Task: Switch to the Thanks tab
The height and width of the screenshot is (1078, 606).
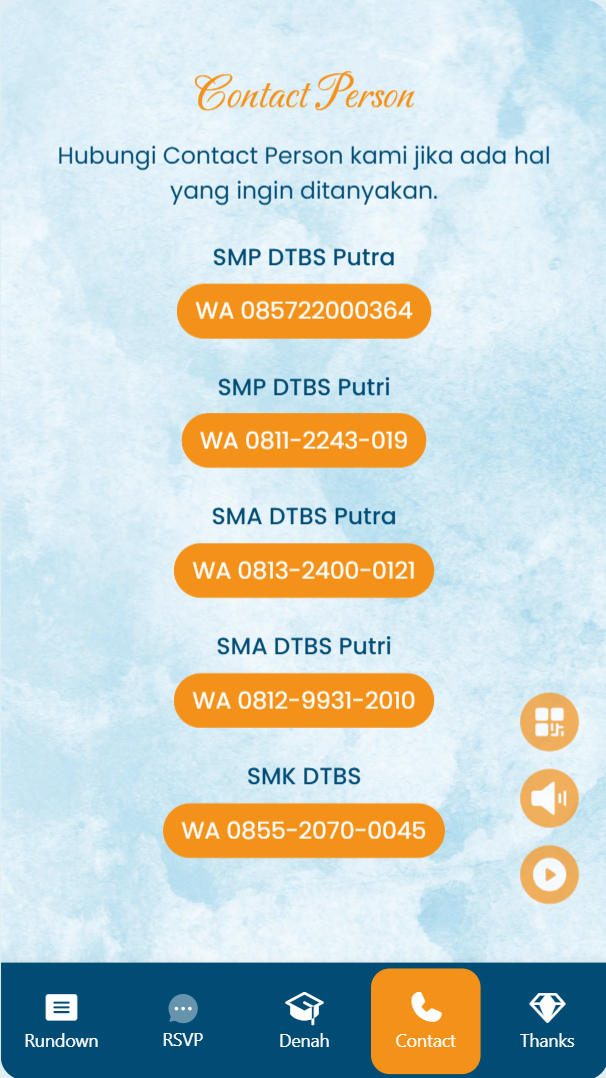Action: point(547,1021)
